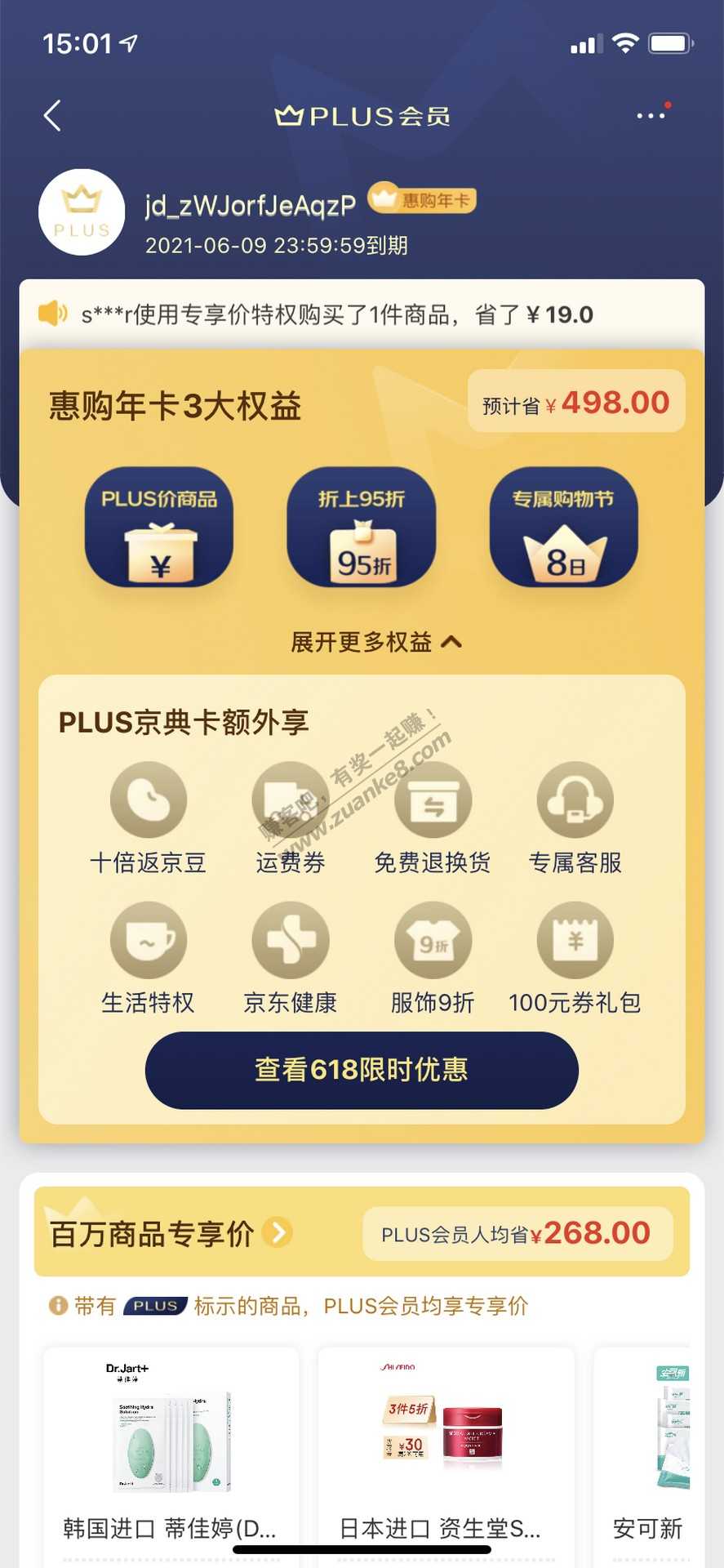Viewport: 724px width, 1568px height.
Task: Select 京东健康 perk
Action: pyautogui.click(x=290, y=957)
